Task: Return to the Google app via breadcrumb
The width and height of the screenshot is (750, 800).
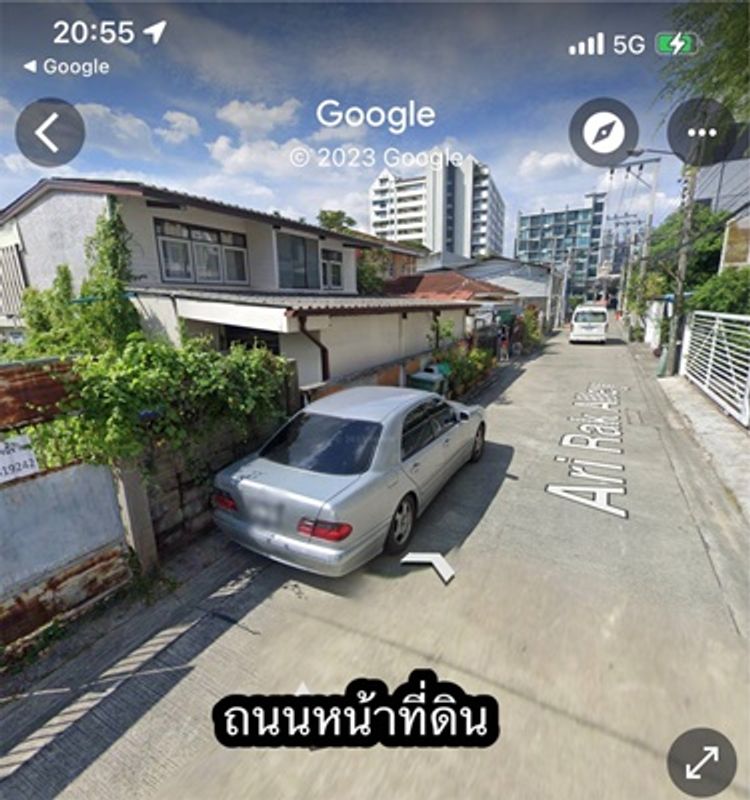Action: click(x=66, y=67)
